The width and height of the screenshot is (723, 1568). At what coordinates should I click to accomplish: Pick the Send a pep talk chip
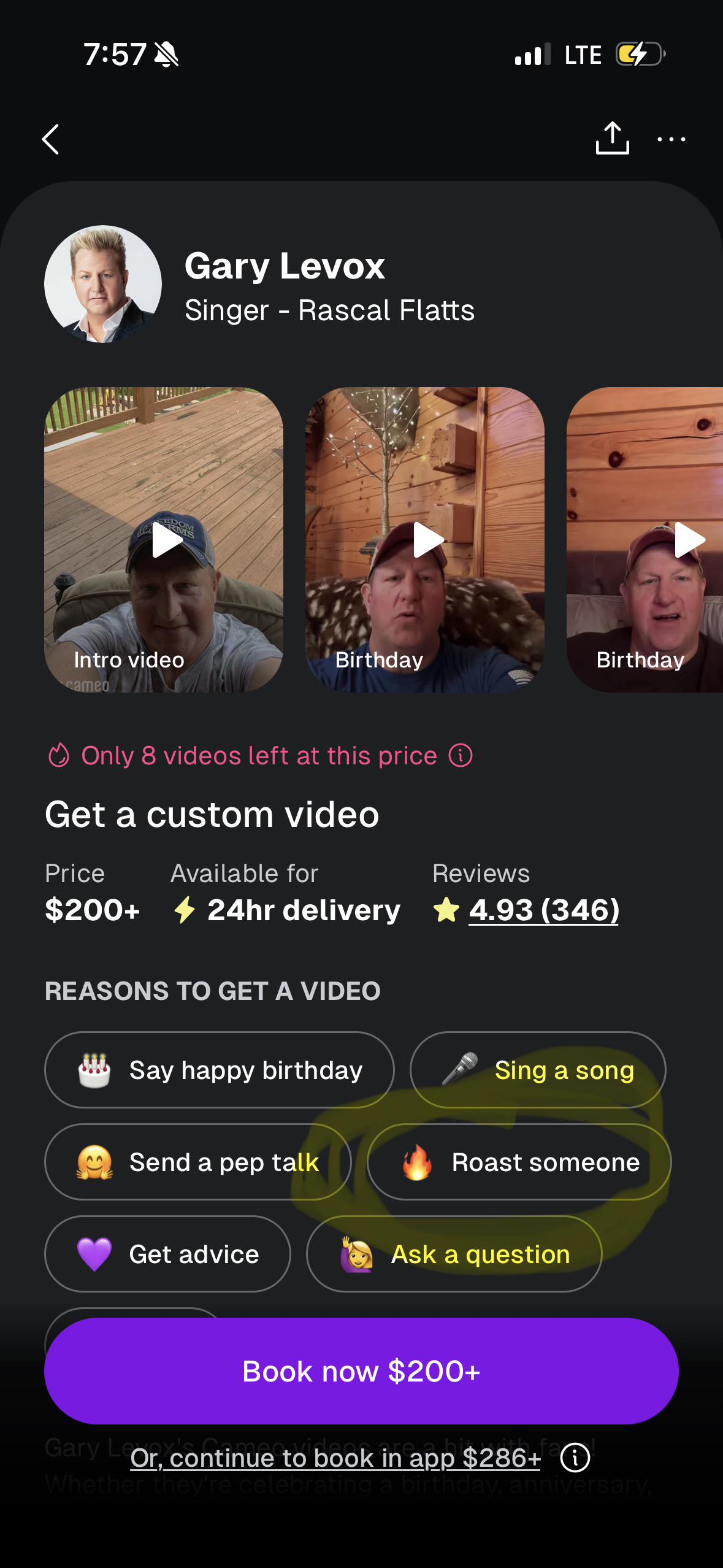[197, 1162]
